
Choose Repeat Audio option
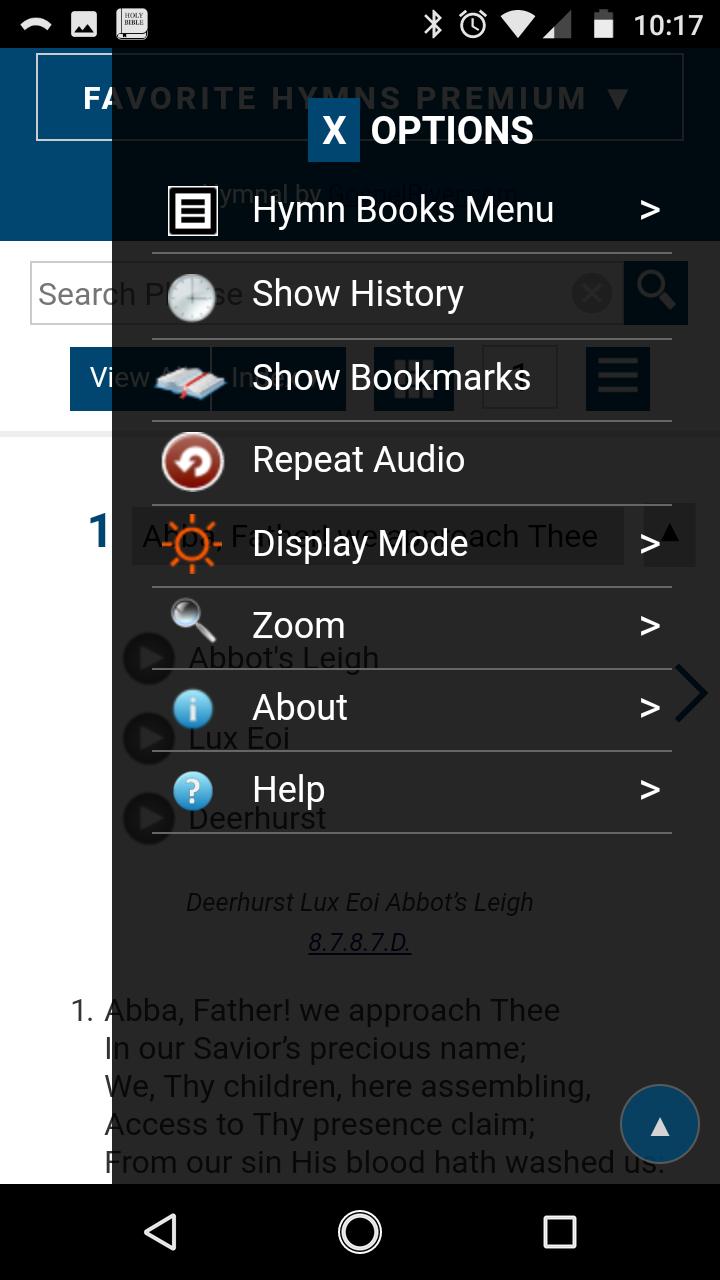pos(410,460)
